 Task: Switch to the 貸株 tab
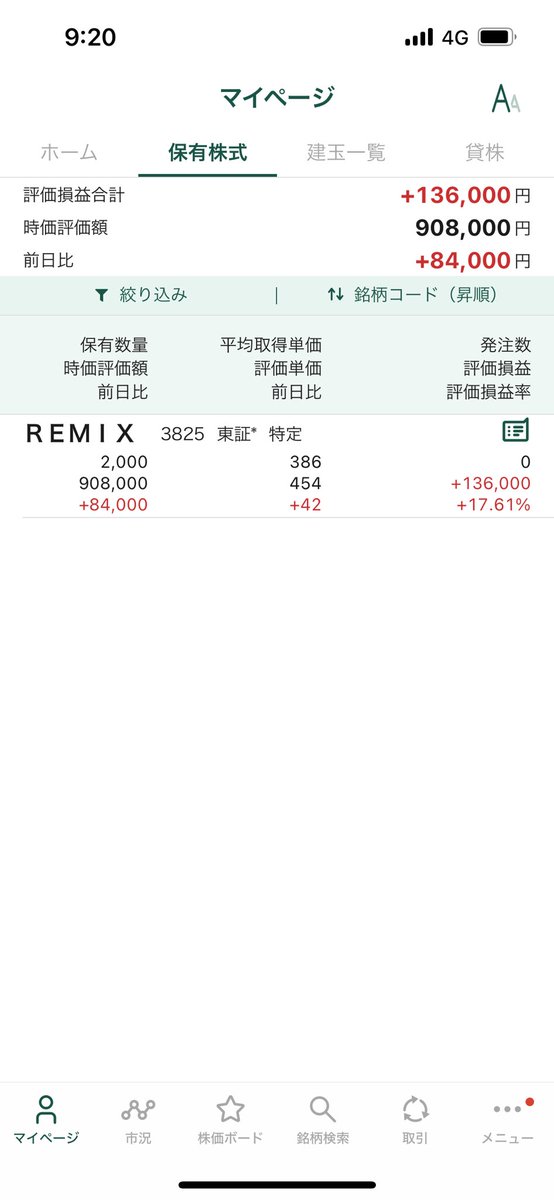click(484, 153)
